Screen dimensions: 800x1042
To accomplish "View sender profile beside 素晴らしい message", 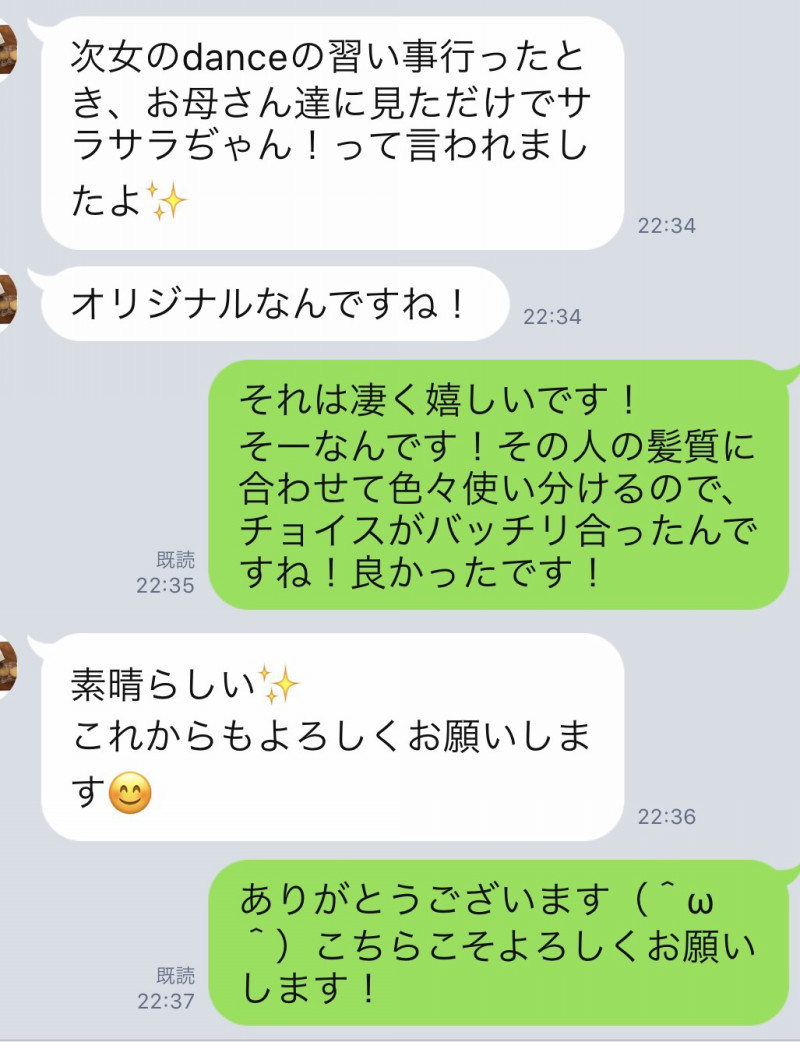I will tap(7, 668).
